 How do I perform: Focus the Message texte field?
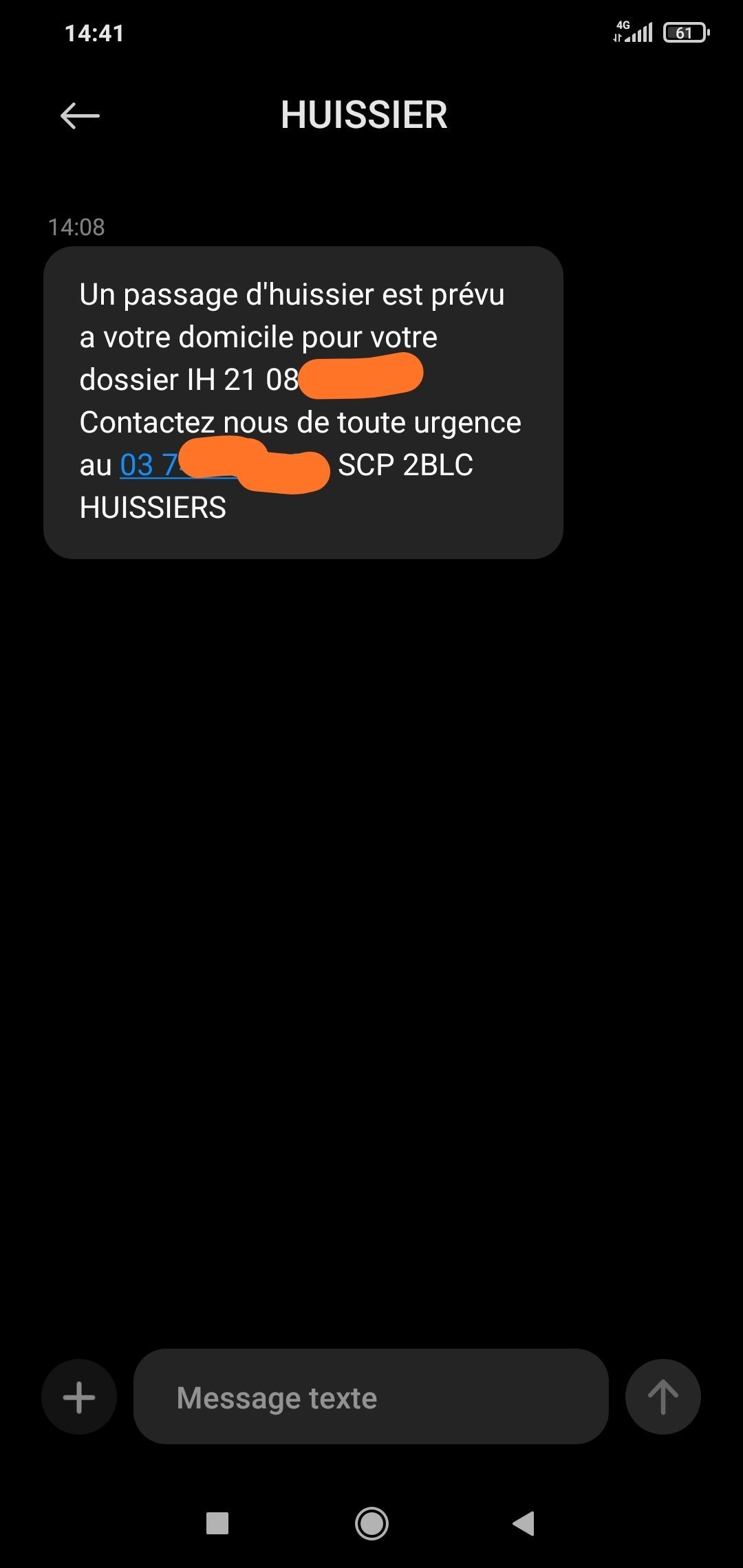tap(371, 1397)
